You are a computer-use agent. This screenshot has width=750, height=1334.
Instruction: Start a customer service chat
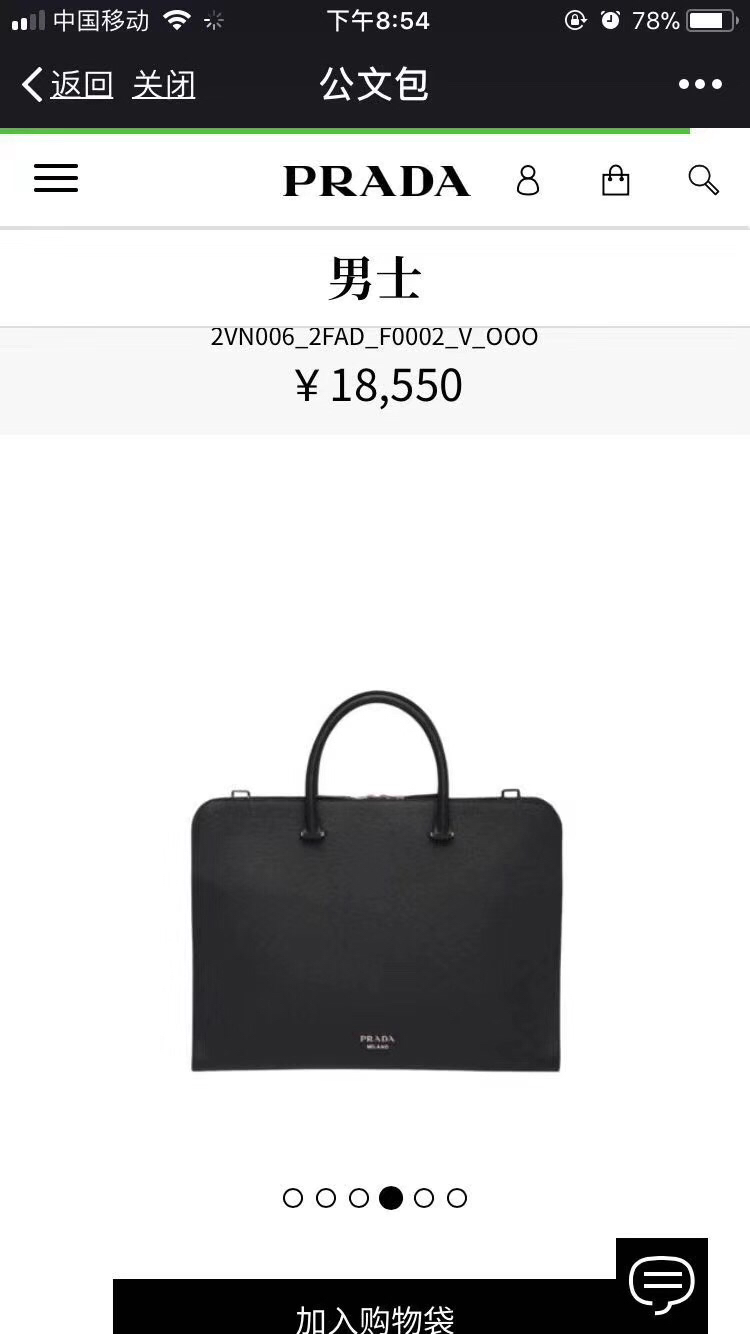click(661, 1282)
